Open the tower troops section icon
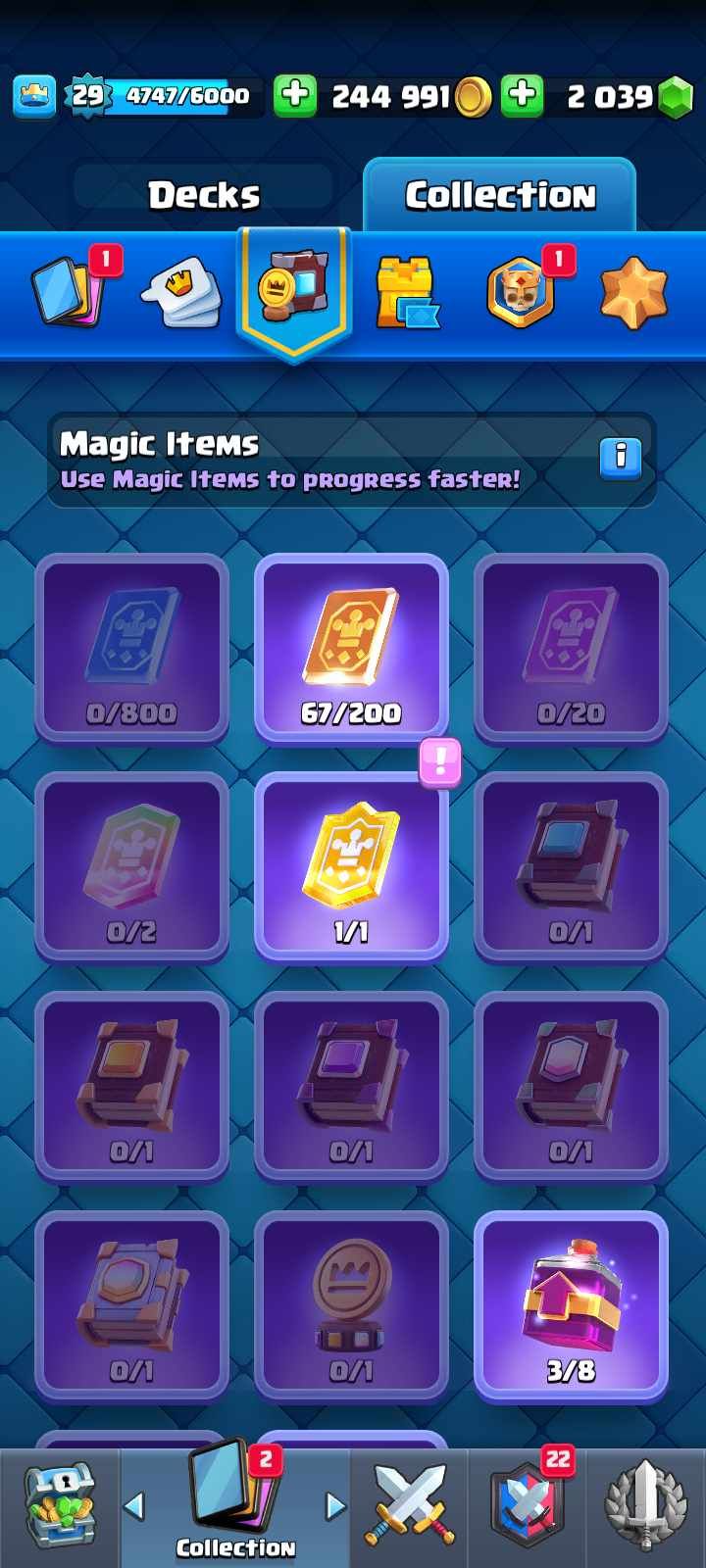 click(407, 292)
